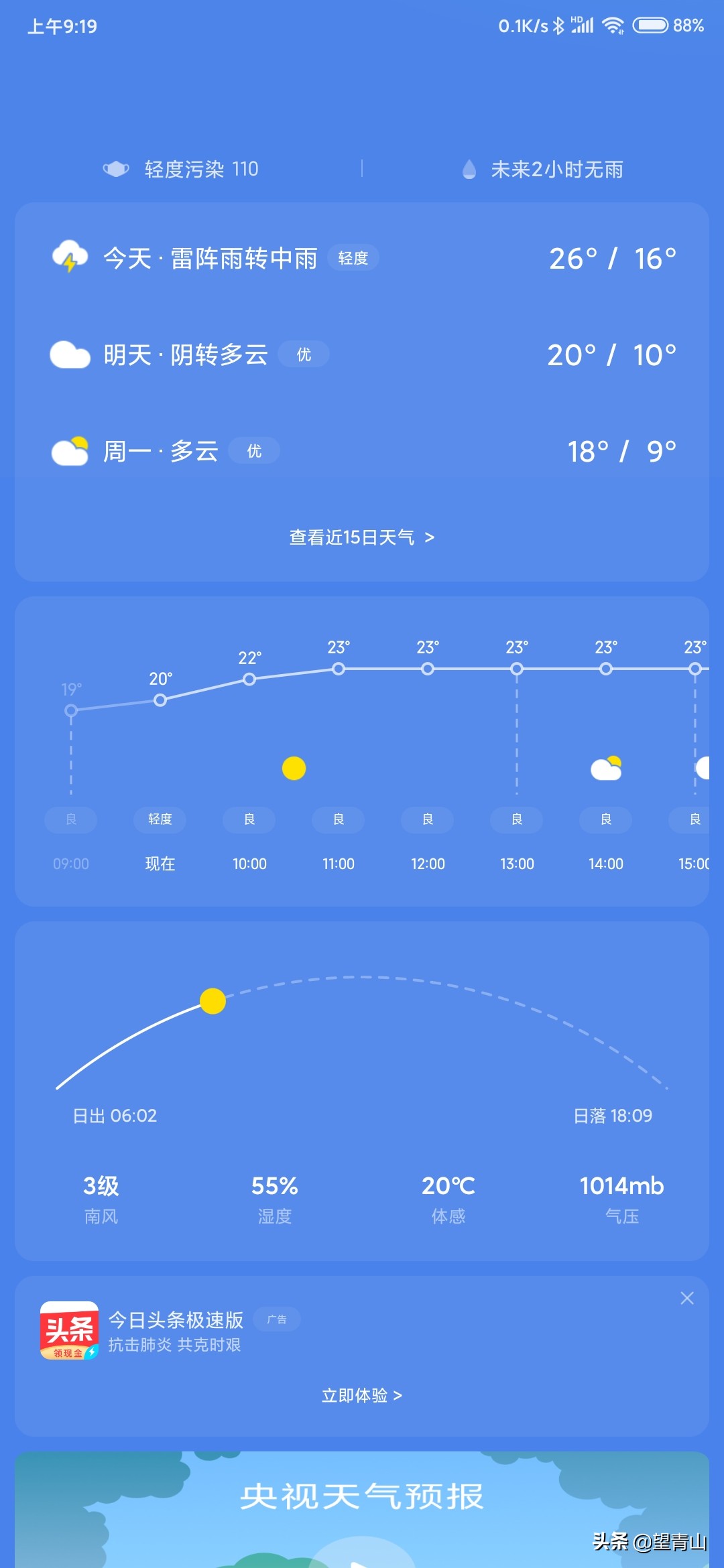The width and height of the screenshot is (724, 1568).
Task: Open the air quality 轻度污染 110 details
Action: (x=181, y=169)
